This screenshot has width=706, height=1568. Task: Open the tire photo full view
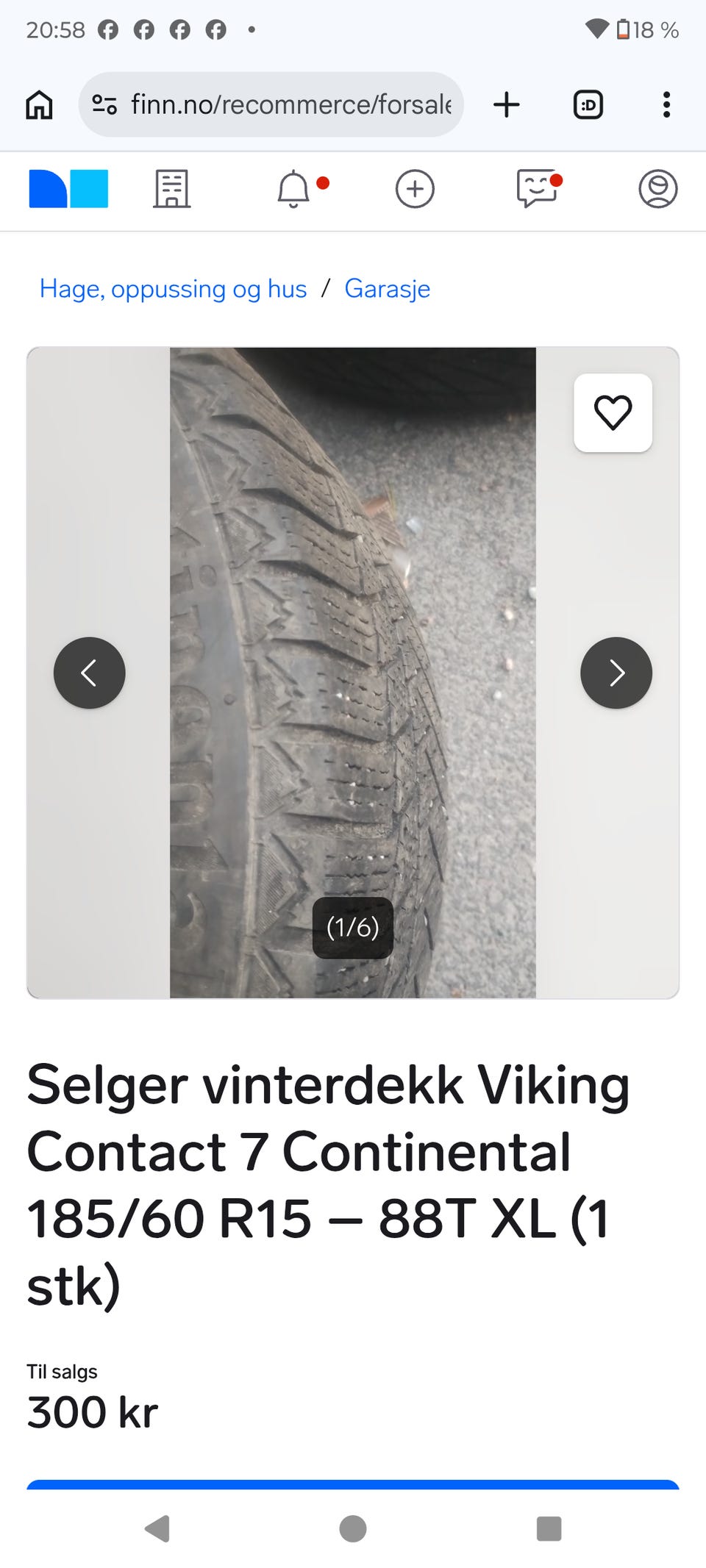click(x=353, y=673)
